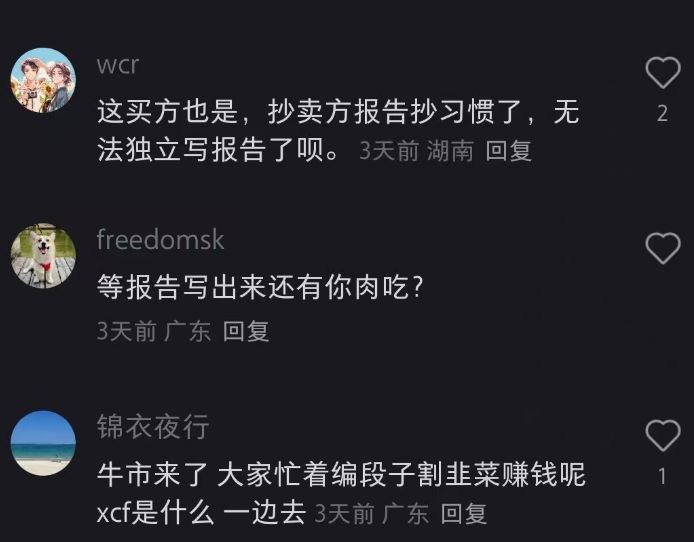Open wcr's profile avatar
Image resolution: width=694 pixels, height=542 pixels.
[43, 80]
